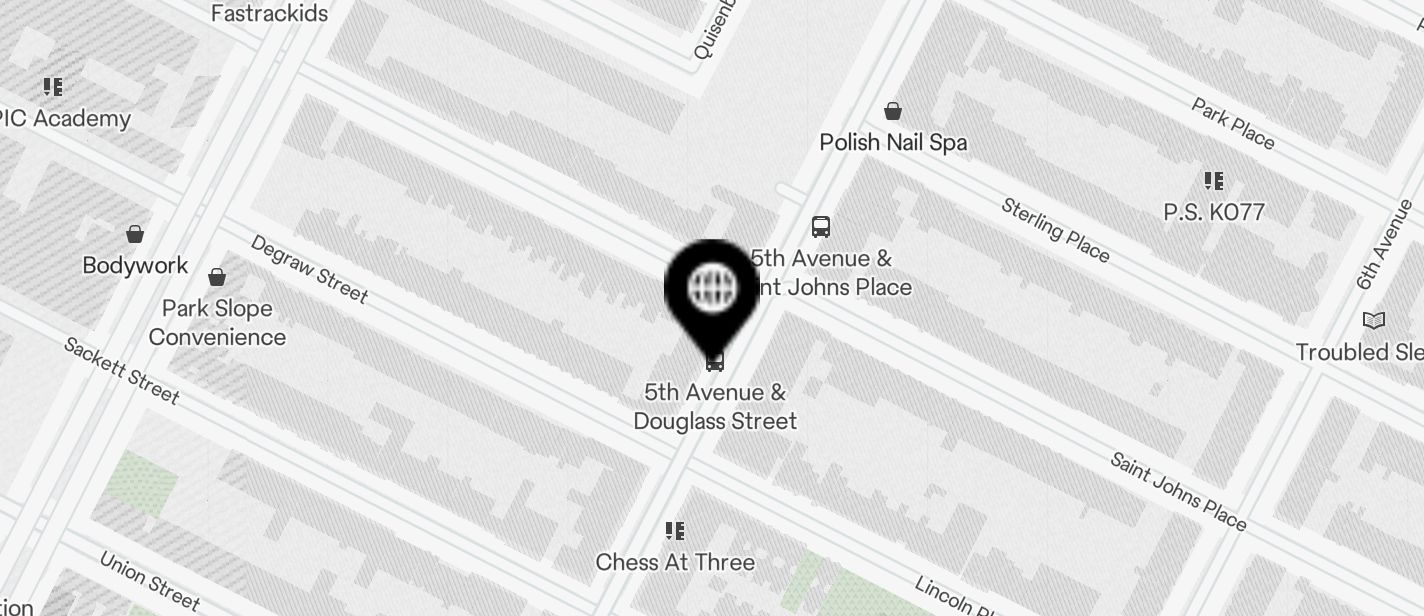Open the Chess At Three place marker
The width and height of the screenshot is (1424, 616).
pyautogui.click(x=675, y=531)
